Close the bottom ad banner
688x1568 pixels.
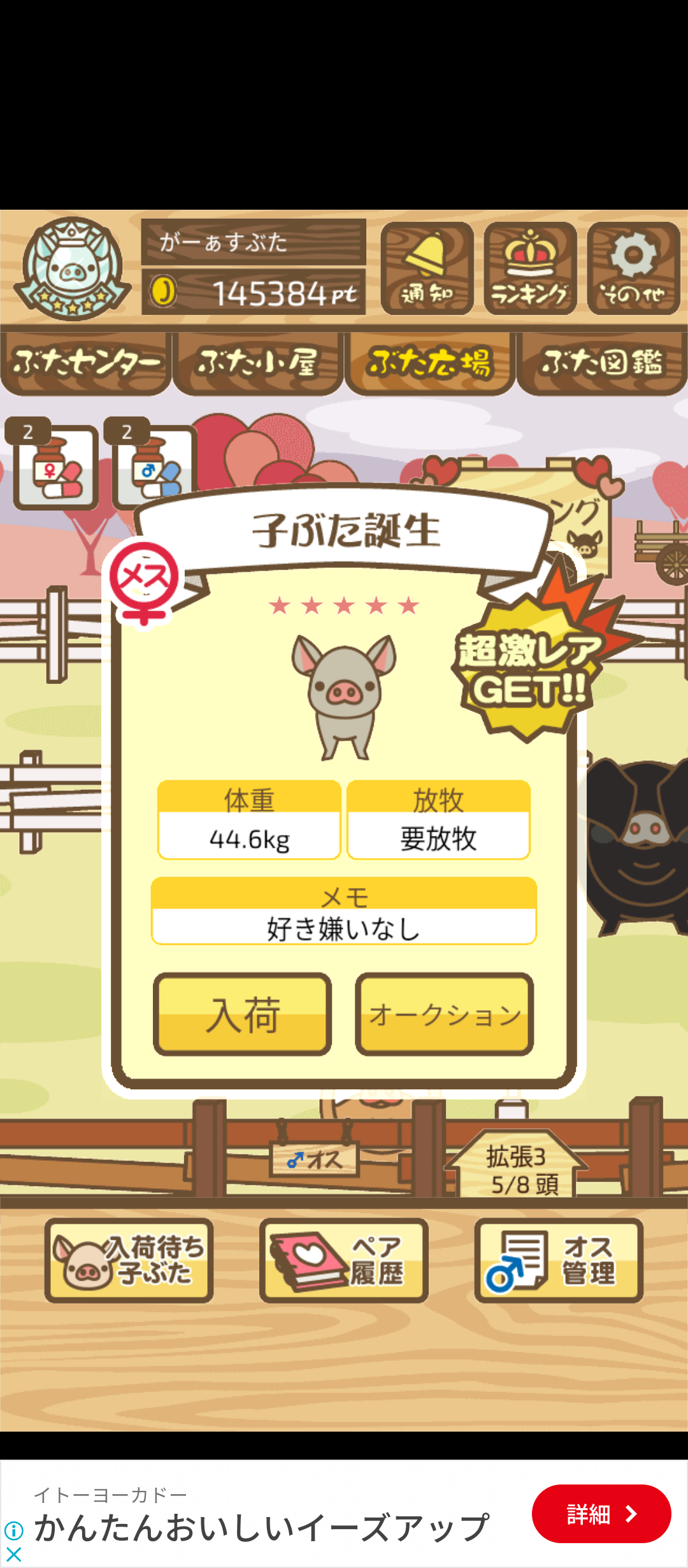click(13, 1555)
